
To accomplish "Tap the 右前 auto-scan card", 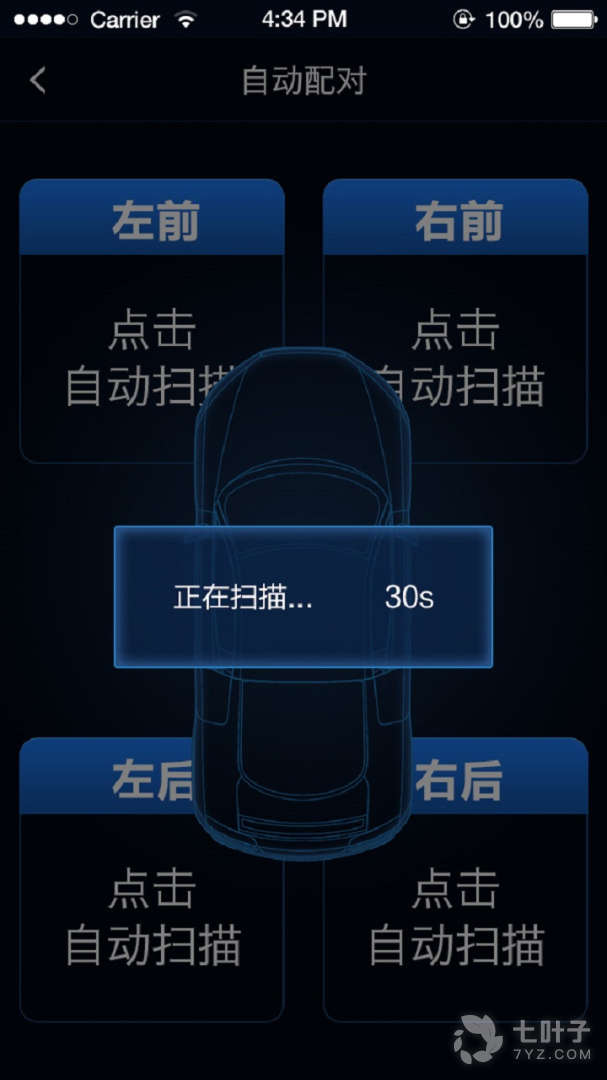I will (455, 321).
